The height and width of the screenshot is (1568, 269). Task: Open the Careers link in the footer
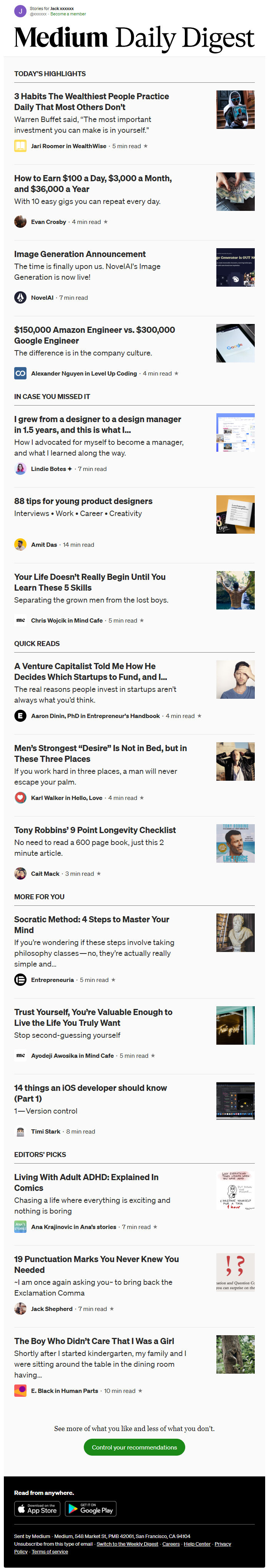point(171,1544)
